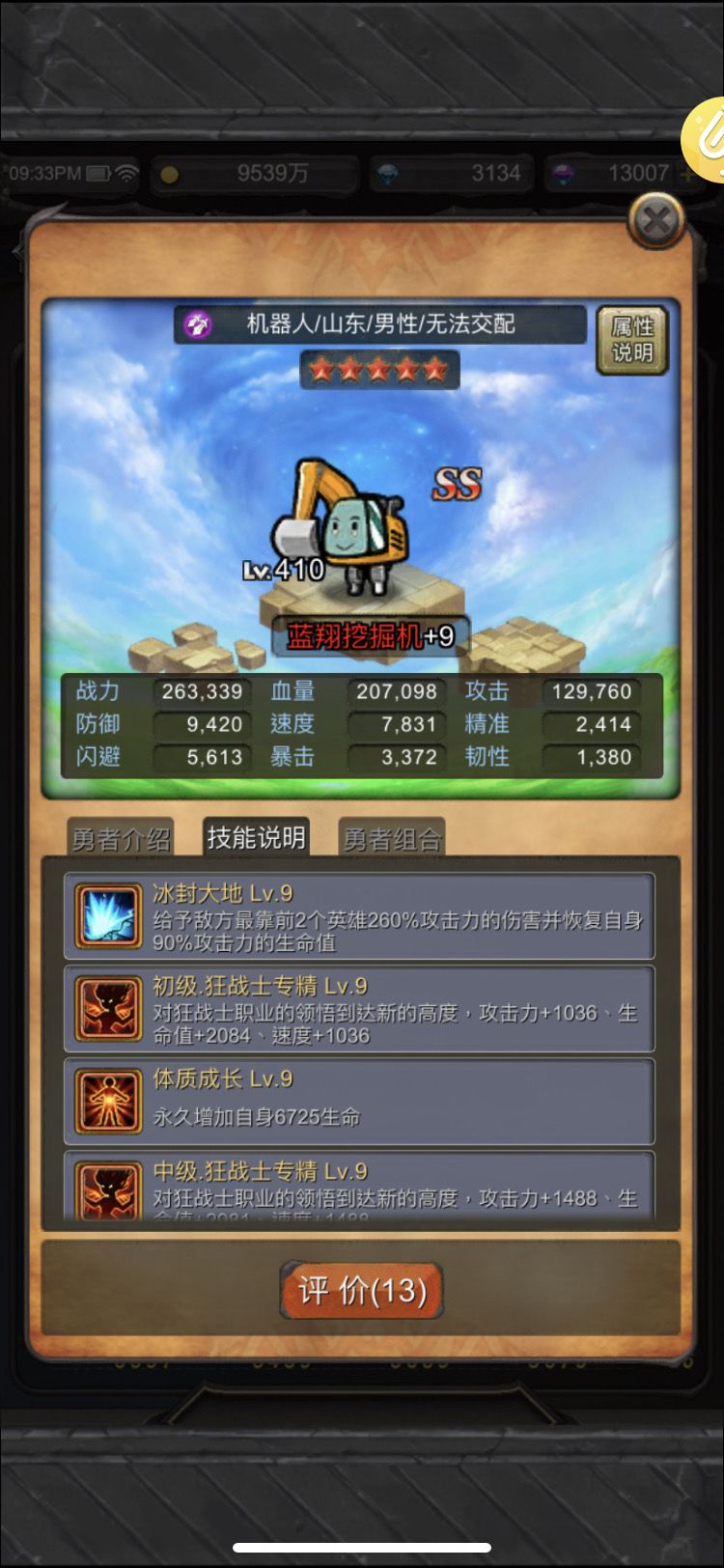The height and width of the screenshot is (1568, 724).
Task: Tap the purple faction badge beside 机器人 info
Action: pyautogui.click(x=198, y=323)
